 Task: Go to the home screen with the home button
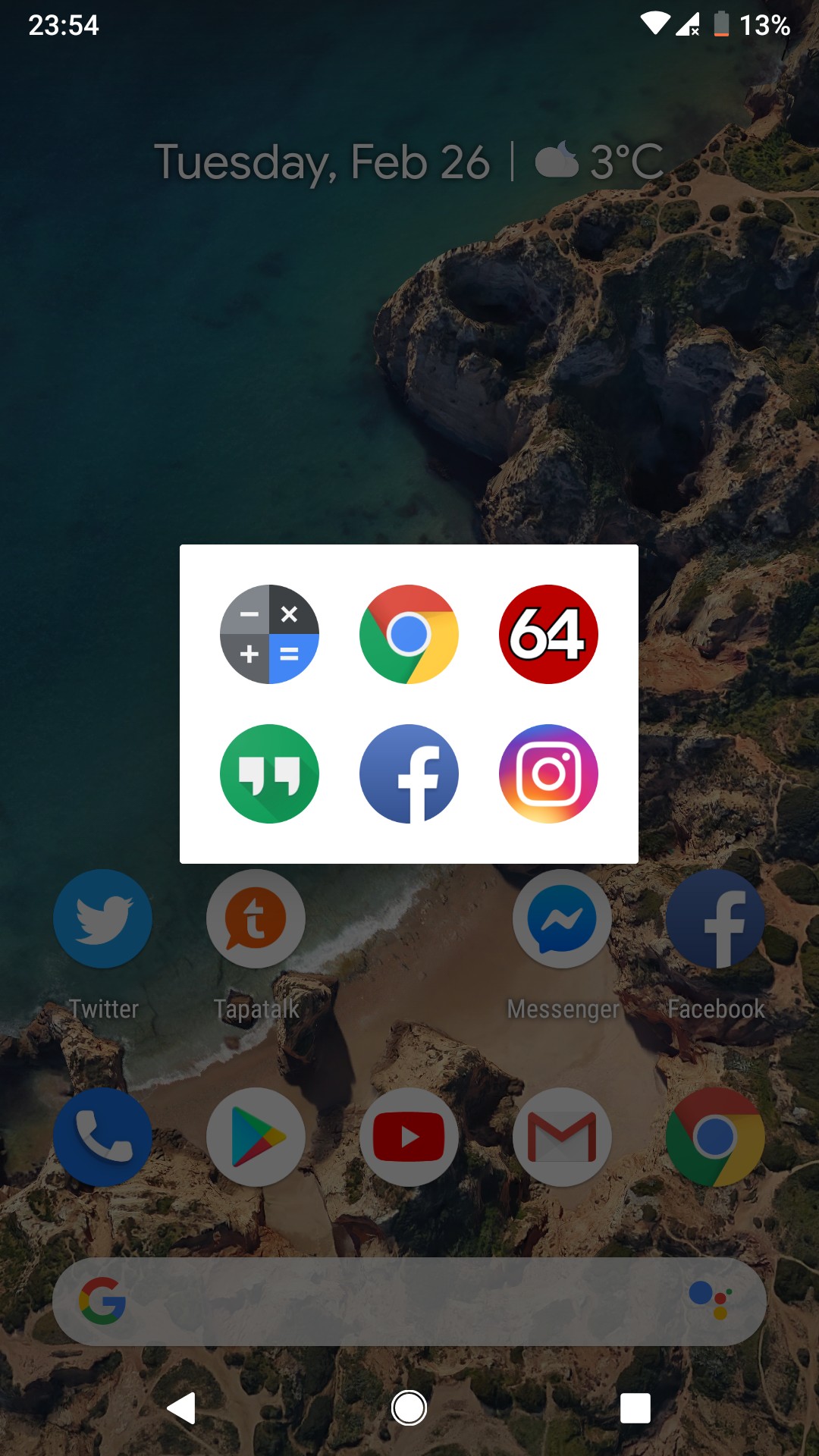tap(409, 1408)
